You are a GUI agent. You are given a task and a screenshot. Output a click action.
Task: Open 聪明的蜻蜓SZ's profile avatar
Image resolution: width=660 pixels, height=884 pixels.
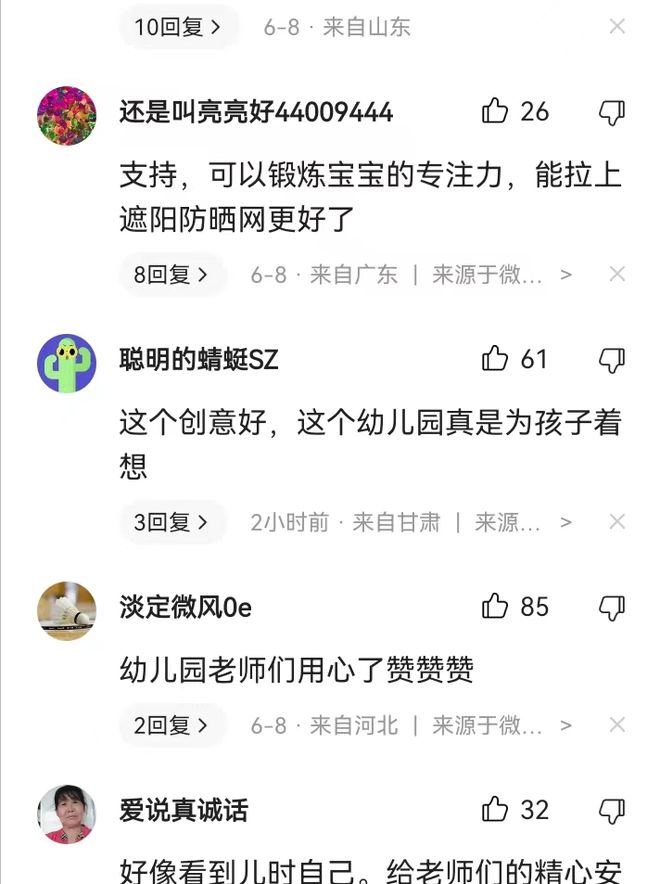point(67,363)
